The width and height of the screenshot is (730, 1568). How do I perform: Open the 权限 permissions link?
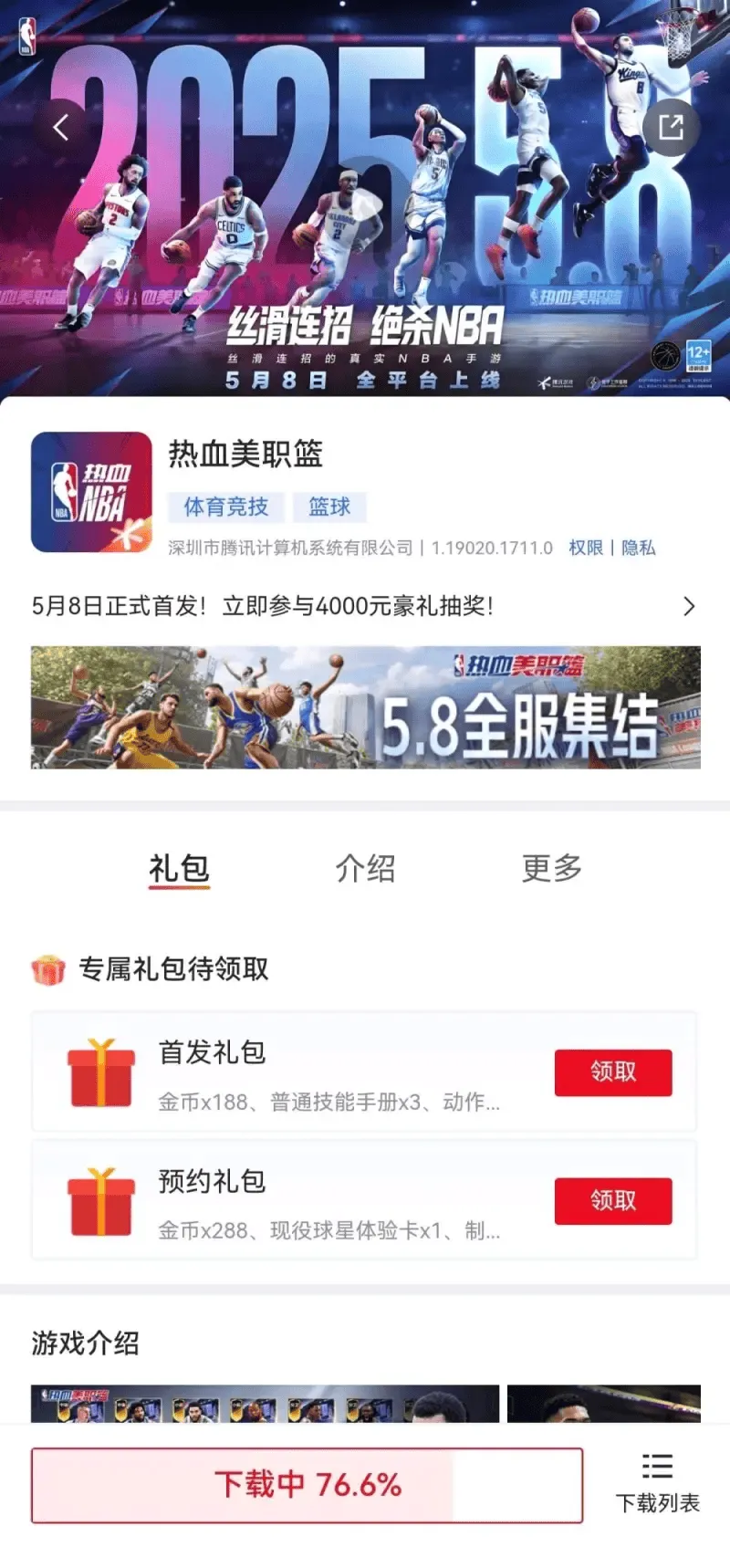point(586,548)
